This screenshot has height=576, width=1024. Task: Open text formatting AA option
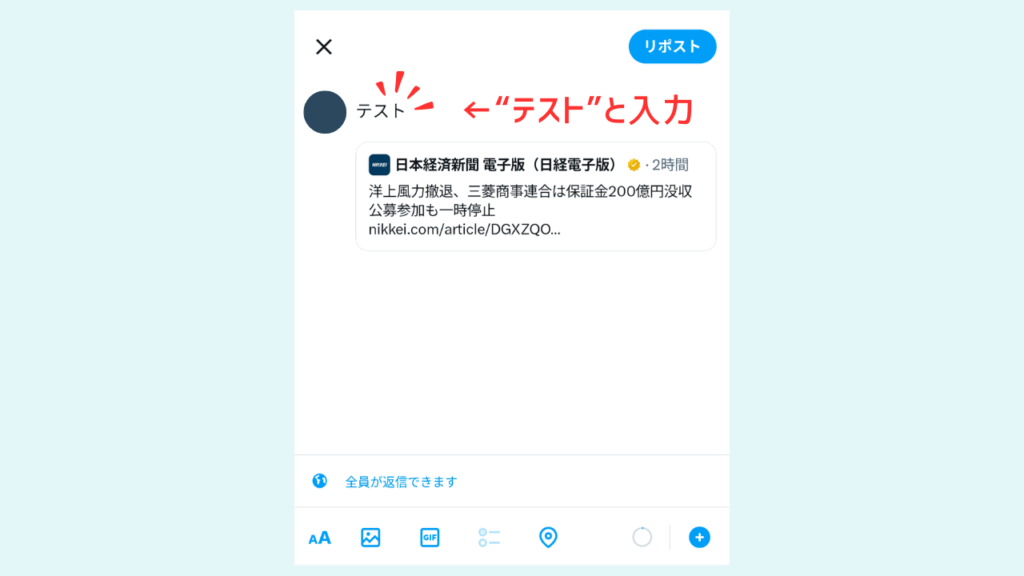319,538
